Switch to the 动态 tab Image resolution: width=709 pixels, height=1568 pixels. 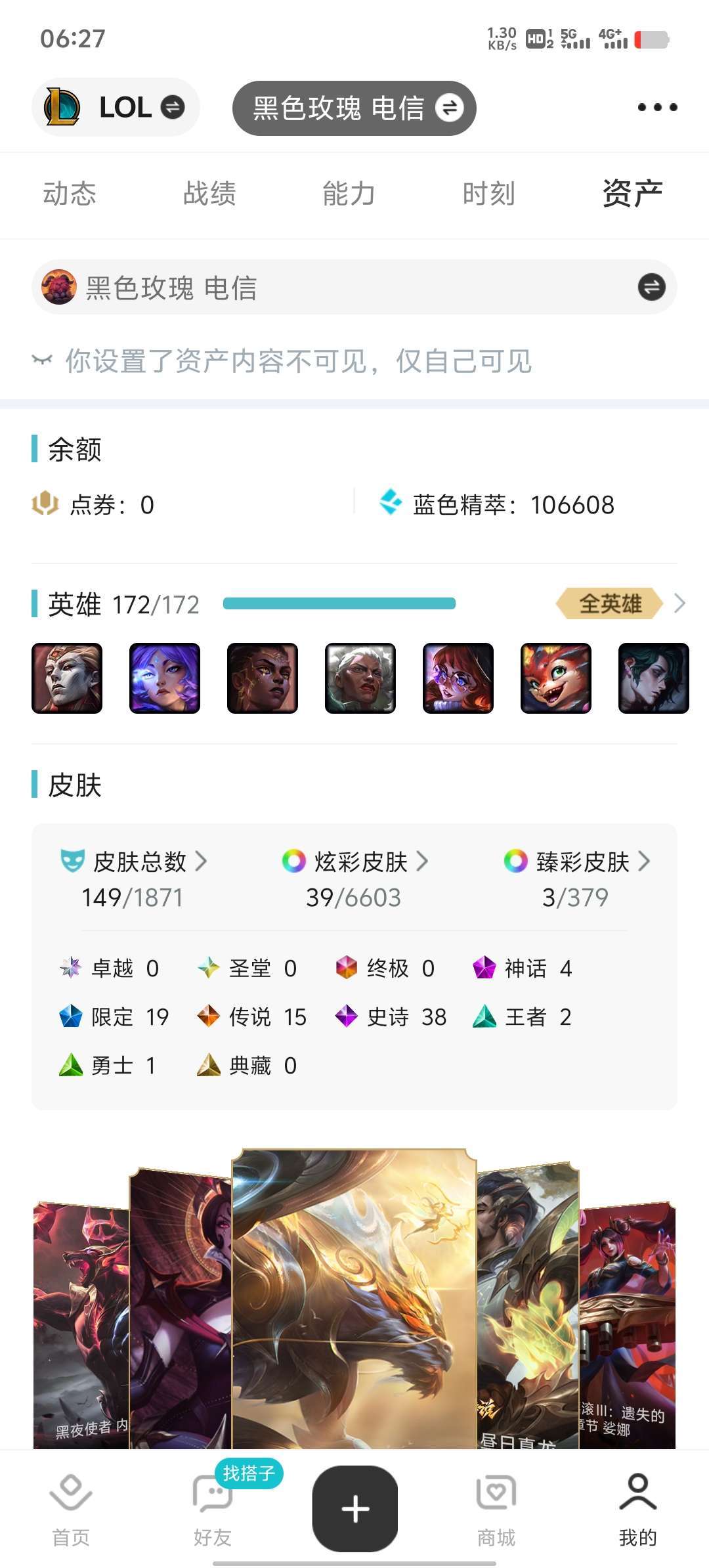click(70, 194)
